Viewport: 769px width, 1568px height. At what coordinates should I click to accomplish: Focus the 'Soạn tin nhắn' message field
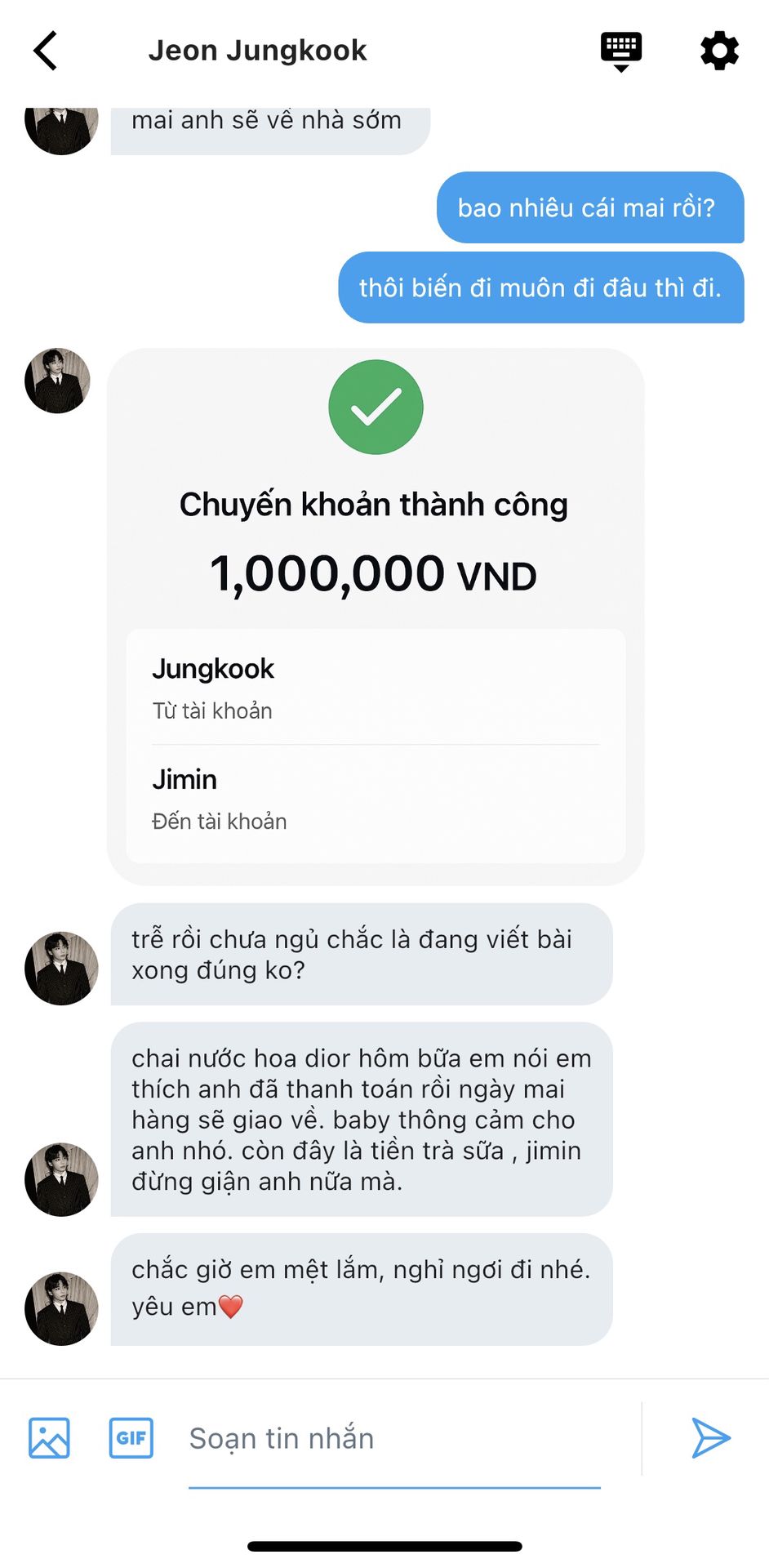(x=393, y=1438)
